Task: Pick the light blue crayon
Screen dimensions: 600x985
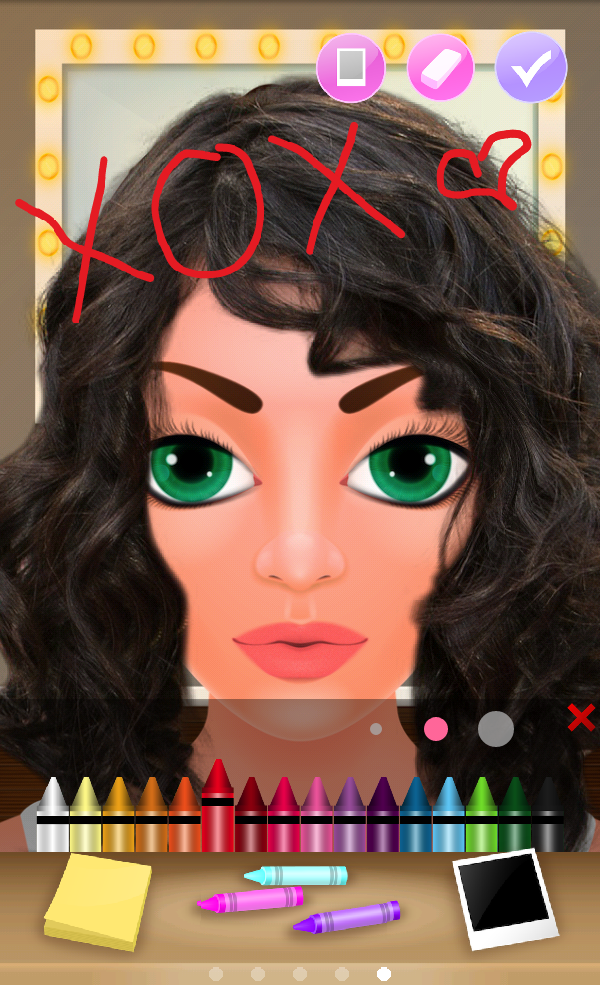Action: [448, 814]
